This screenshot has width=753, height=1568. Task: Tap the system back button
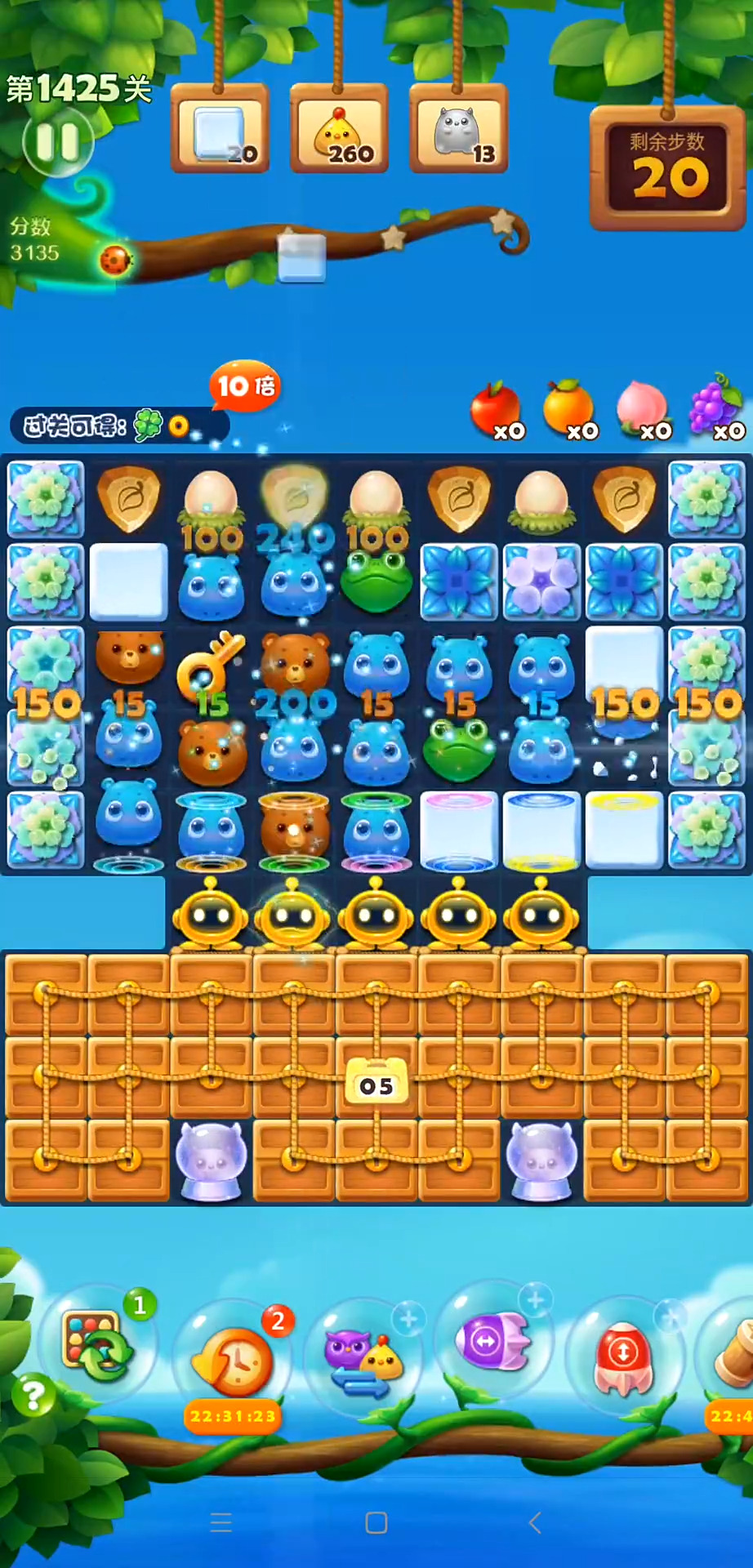click(535, 1521)
